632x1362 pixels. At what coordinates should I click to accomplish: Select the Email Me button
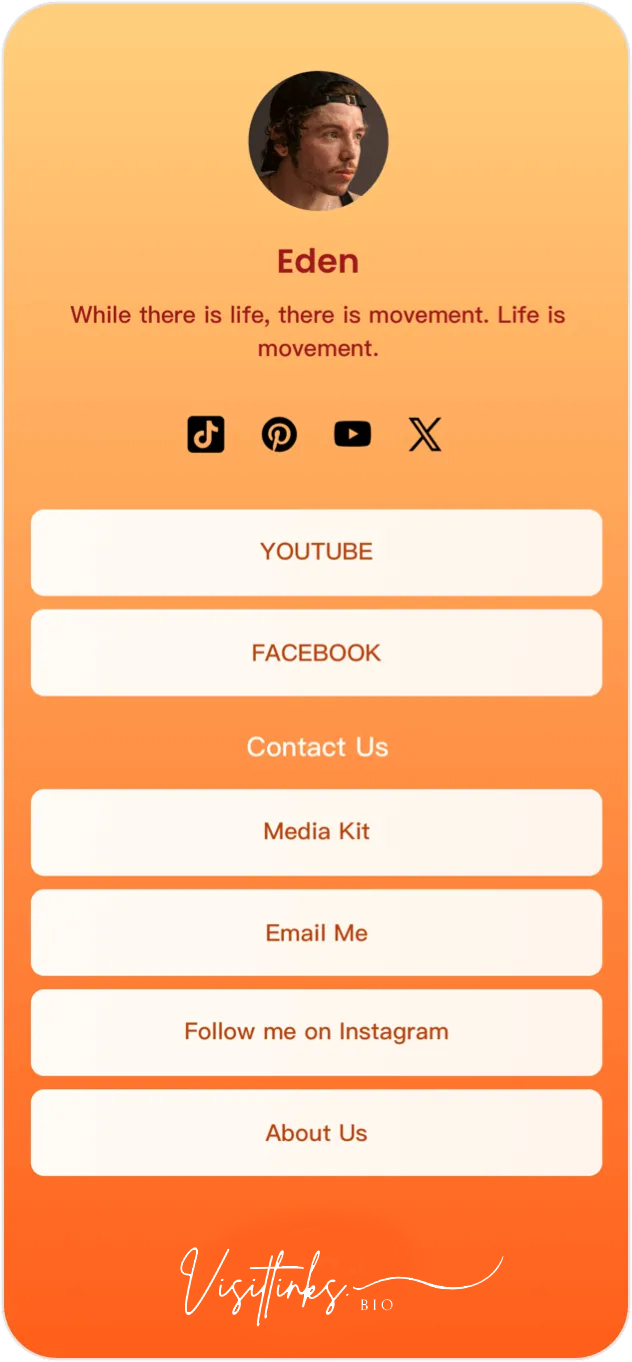[x=316, y=933]
